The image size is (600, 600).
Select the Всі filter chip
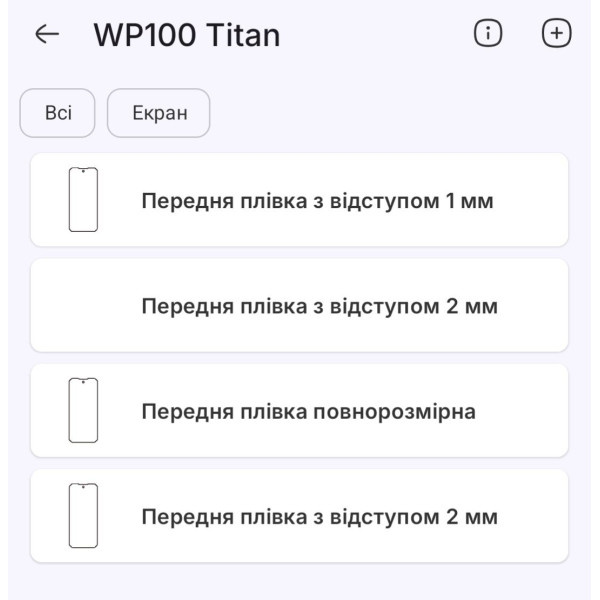[x=58, y=113]
